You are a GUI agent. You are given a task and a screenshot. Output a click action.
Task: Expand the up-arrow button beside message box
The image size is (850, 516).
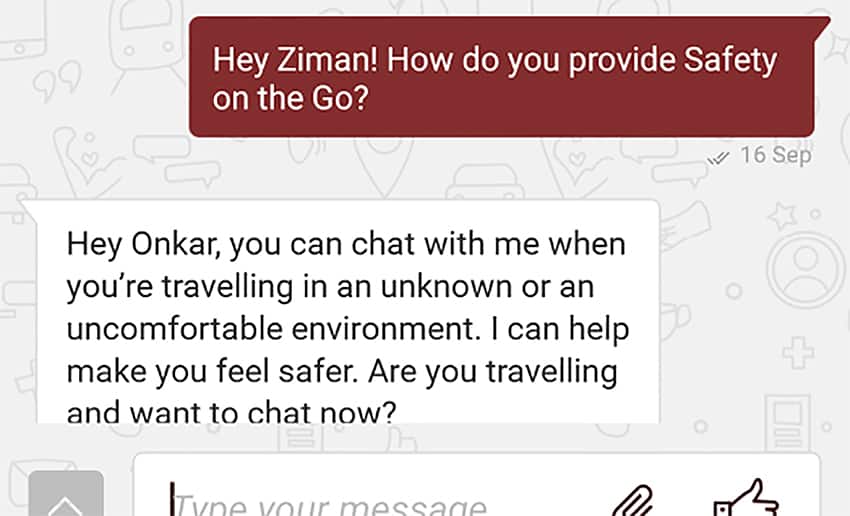click(x=66, y=497)
